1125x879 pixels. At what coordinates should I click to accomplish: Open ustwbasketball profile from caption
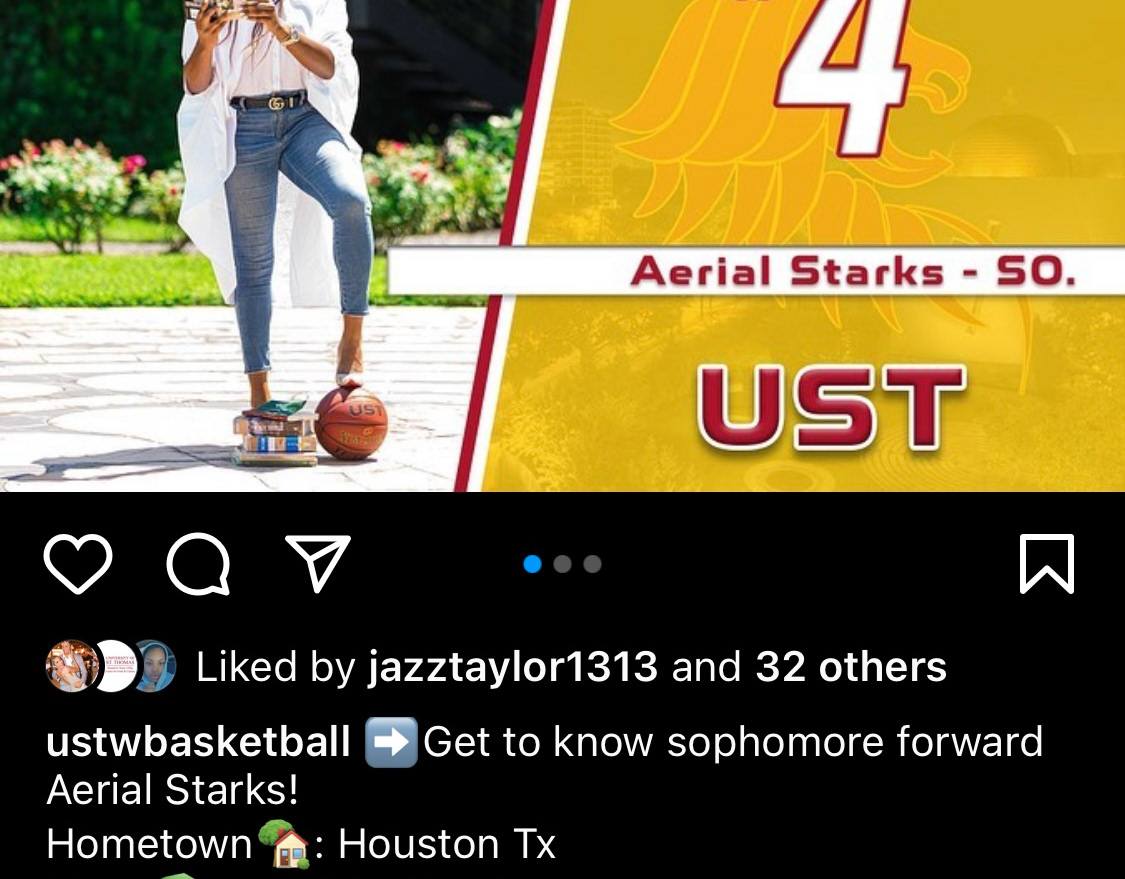[x=198, y=743]
